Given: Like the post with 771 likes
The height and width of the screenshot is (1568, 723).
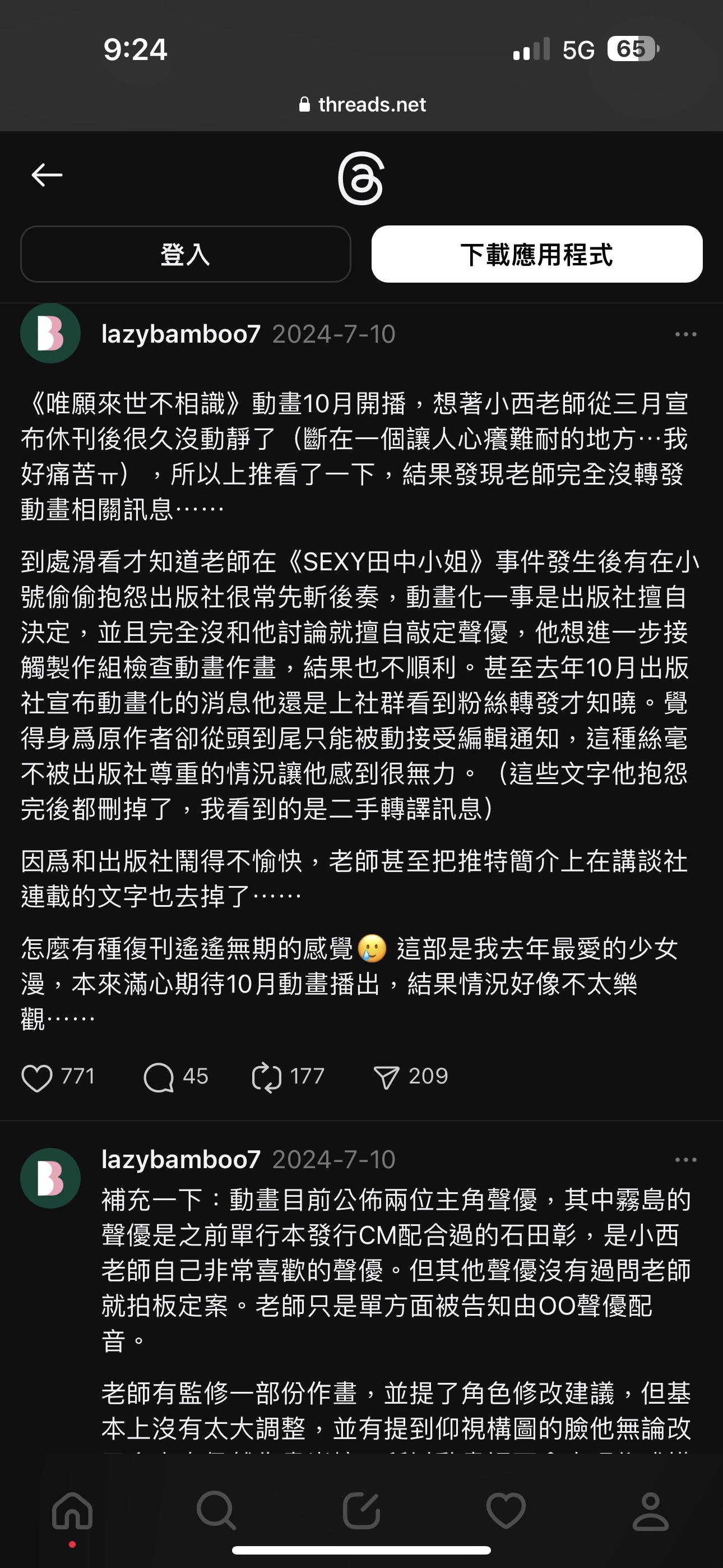Looking at the screenshot, I should [x=37, y=1077].
